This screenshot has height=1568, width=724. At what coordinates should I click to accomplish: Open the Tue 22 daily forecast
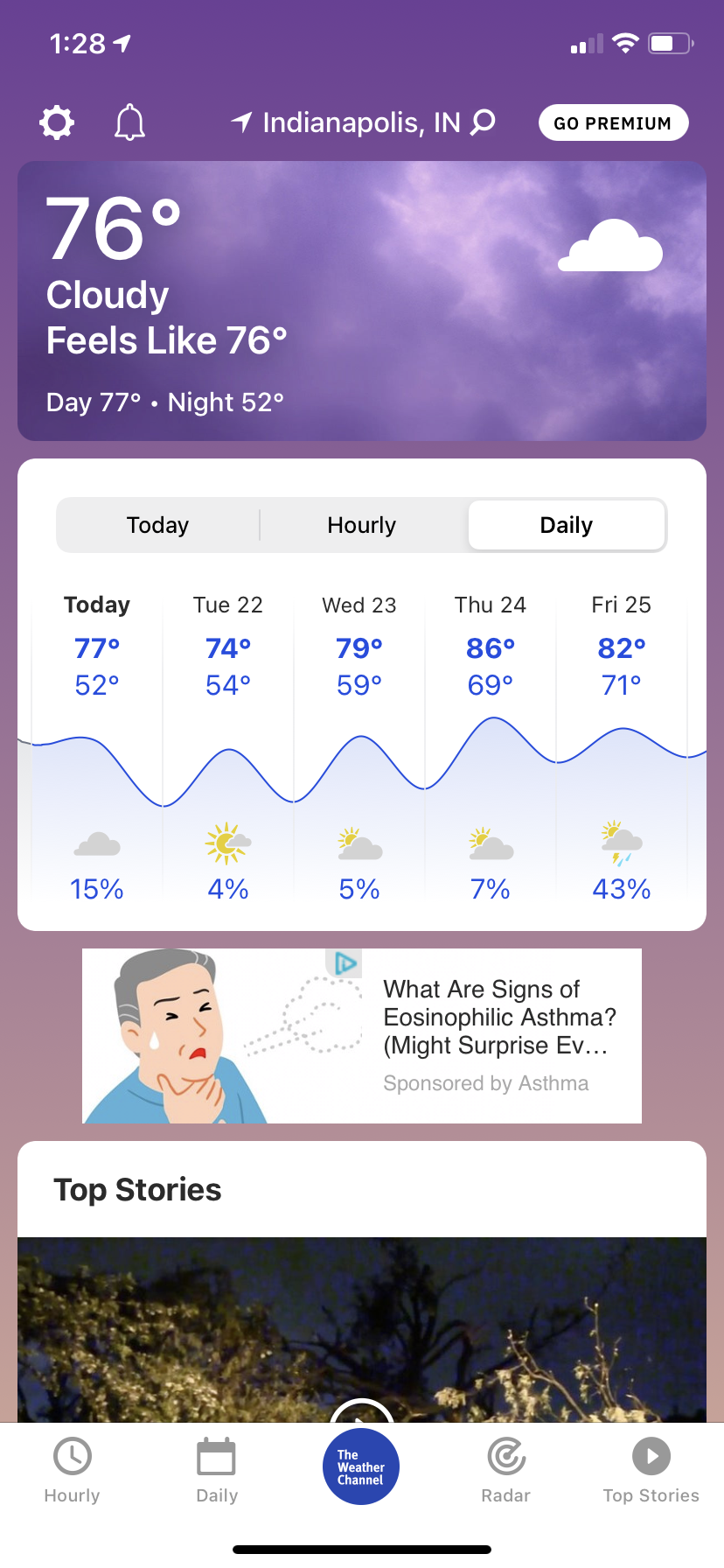pyautogui.click(x=228, y=748)
